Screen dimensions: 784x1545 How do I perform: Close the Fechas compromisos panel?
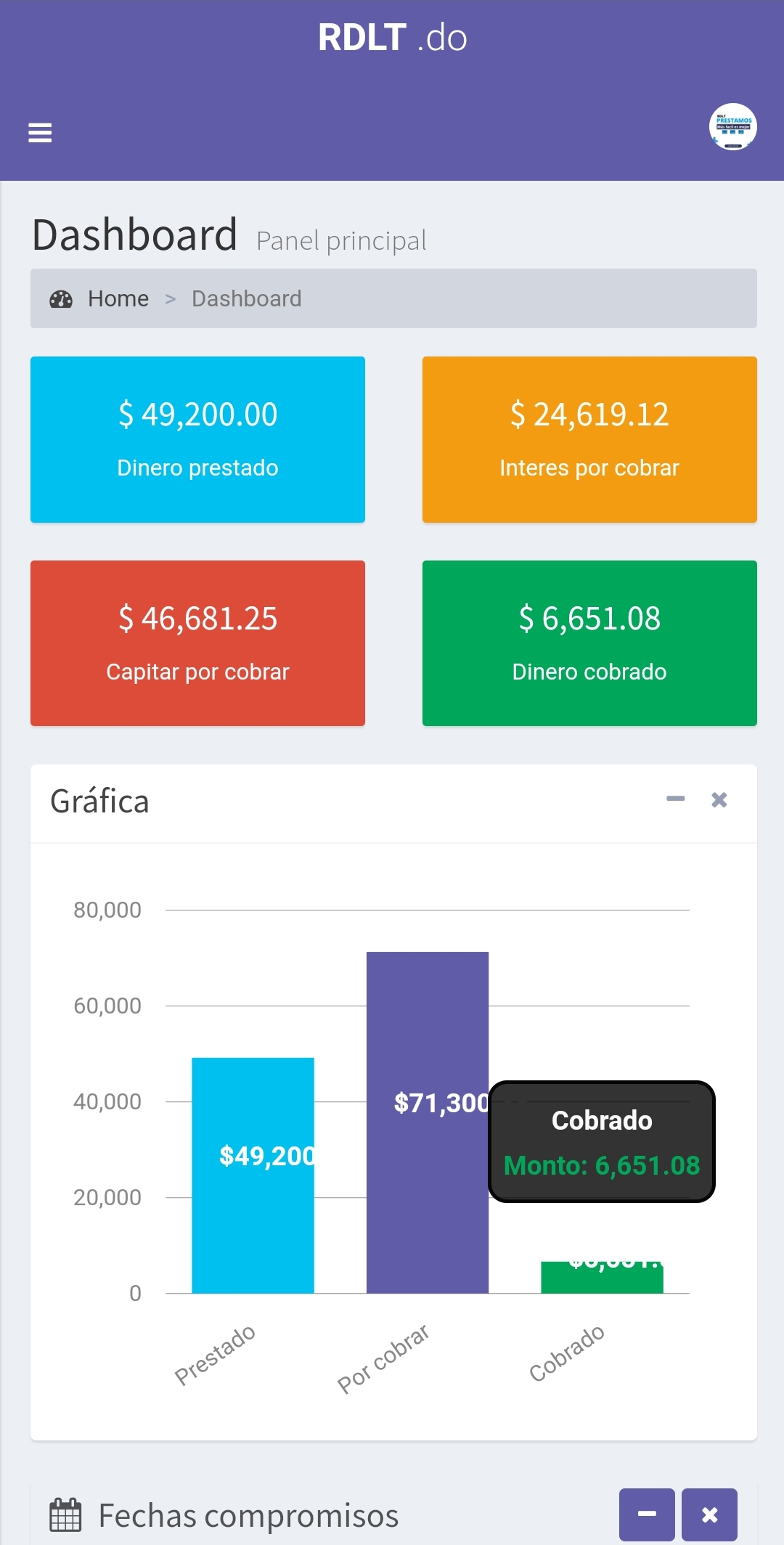pyautogui.click(x=709, y=1514)
